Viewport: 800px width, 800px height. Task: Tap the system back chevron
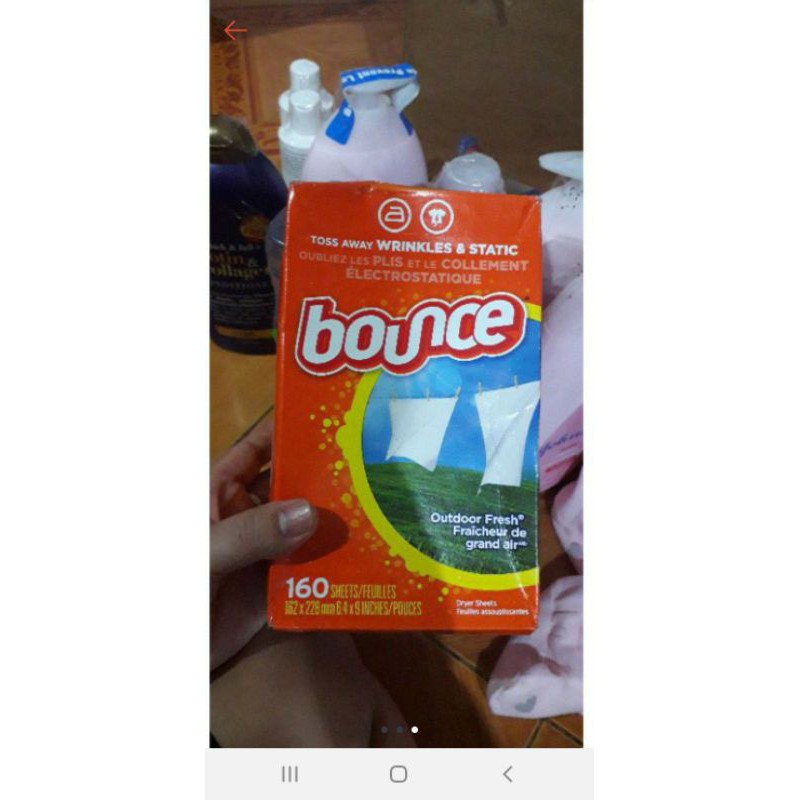click(x=507, y=774)
